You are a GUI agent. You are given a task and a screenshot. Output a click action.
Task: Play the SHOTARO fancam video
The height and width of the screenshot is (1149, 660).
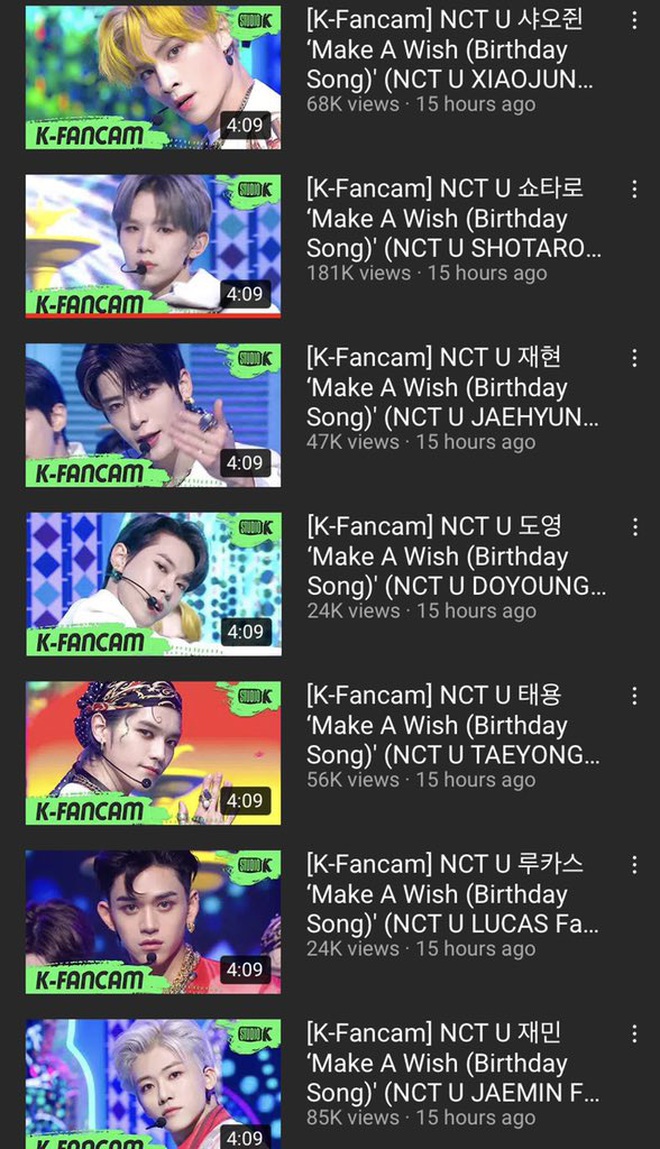[x=153, y=246]
